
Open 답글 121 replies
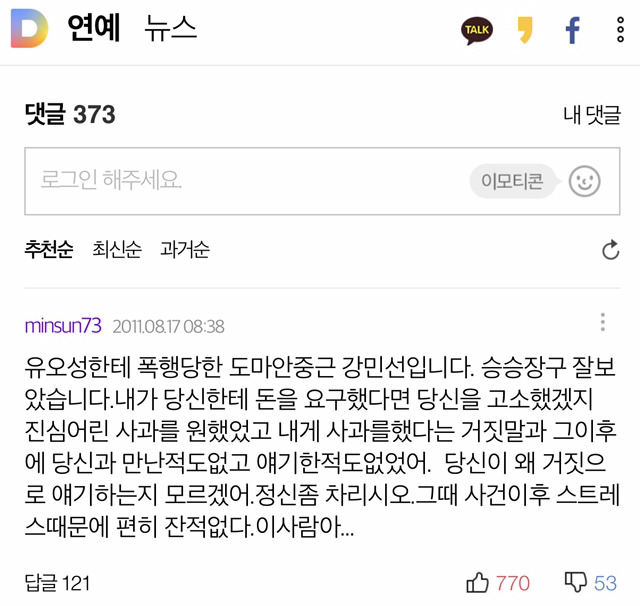(x=57, y=582)
